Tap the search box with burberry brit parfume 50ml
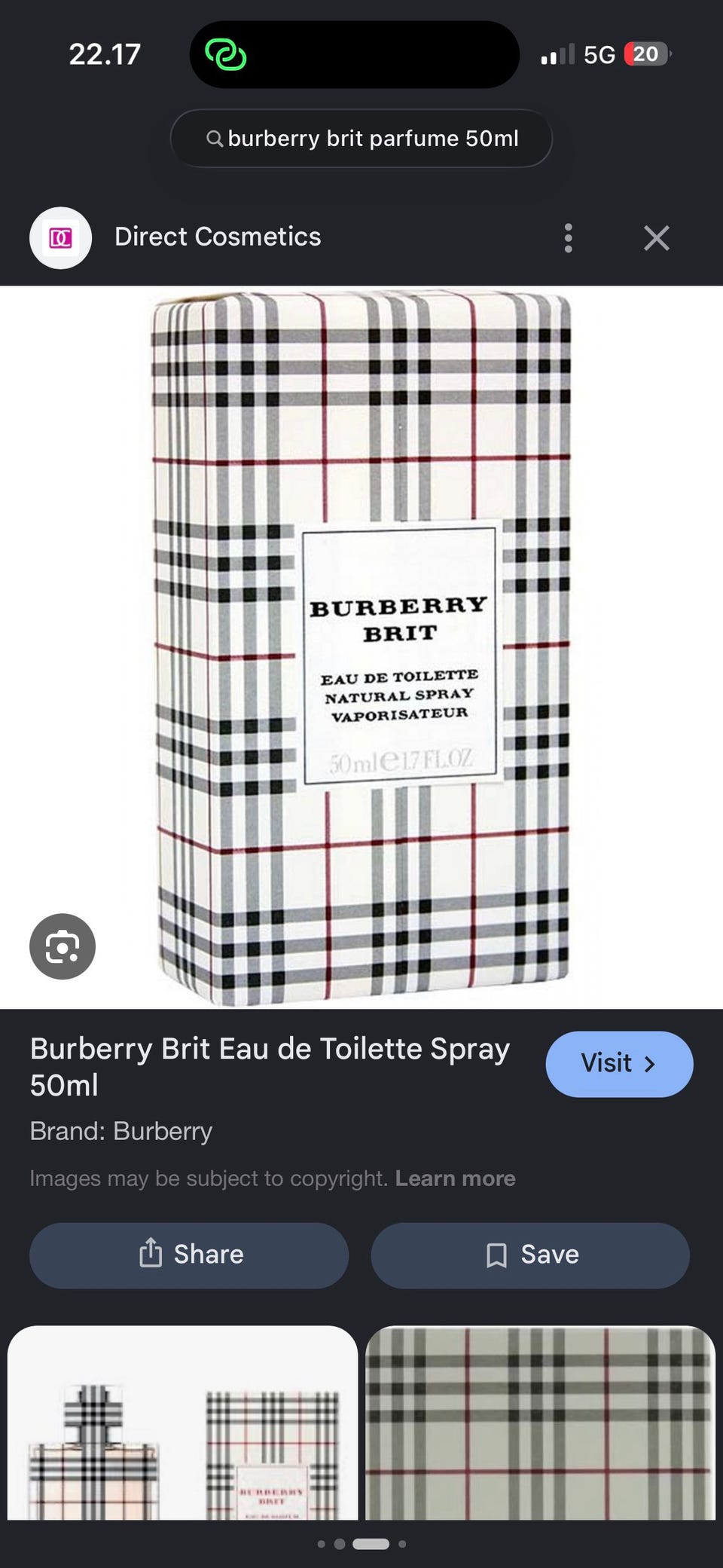Viewport: 723px width, 1568px height. tap(361, 139)
